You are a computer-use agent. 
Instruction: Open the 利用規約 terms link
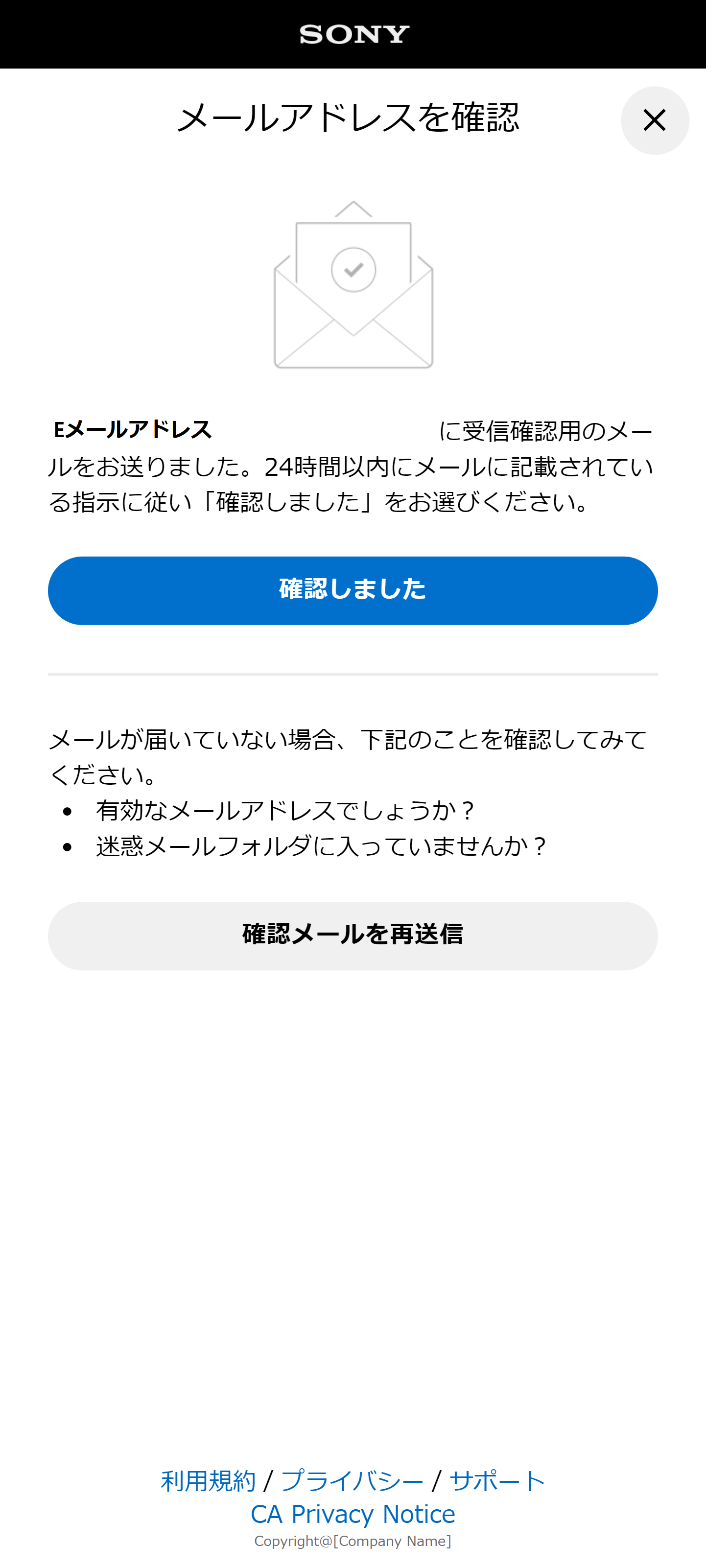click(x=208, y=1480)
